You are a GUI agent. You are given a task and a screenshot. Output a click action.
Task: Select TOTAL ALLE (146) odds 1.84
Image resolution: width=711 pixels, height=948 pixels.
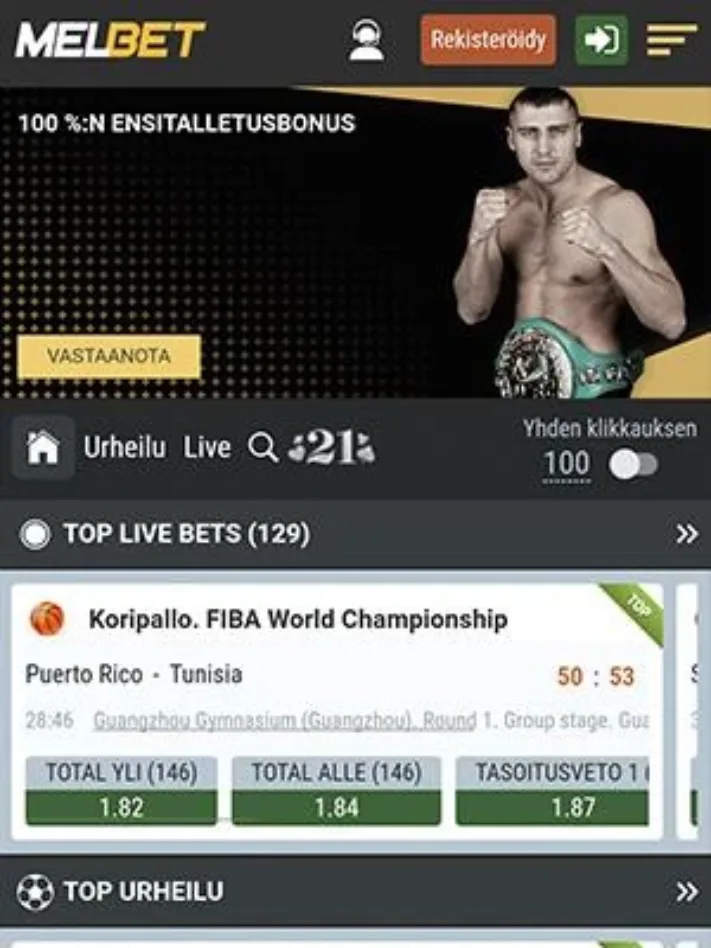[x=336, y=807]
